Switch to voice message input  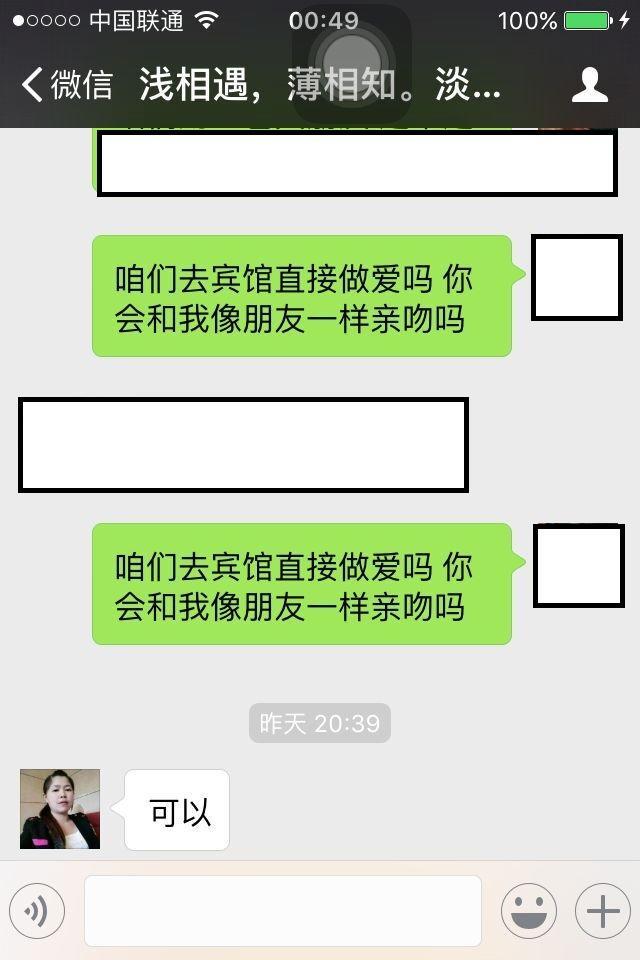pyautogui.click(x=37, y=911)
